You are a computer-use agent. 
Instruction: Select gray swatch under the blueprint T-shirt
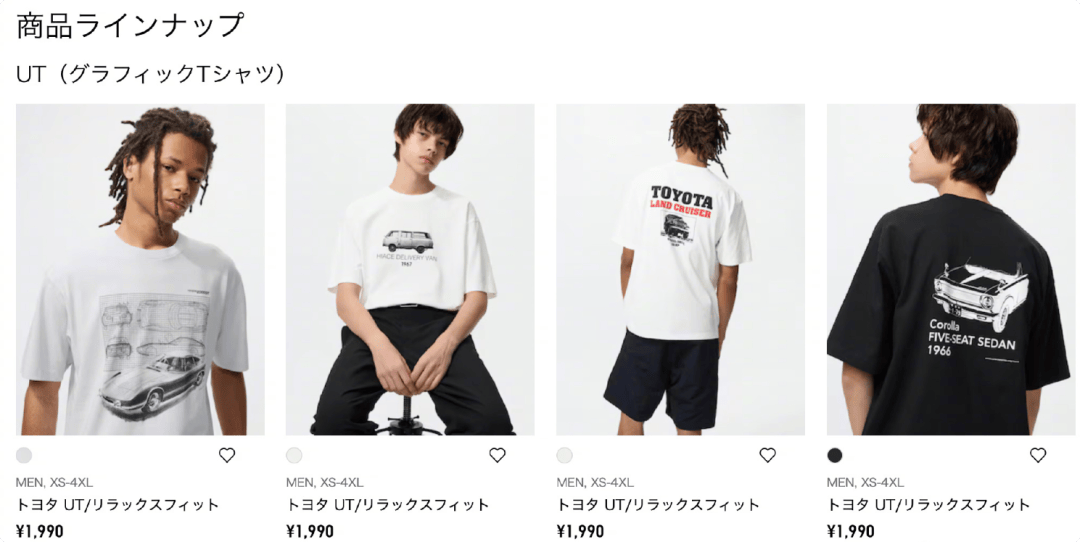click(x=24, y=455)
